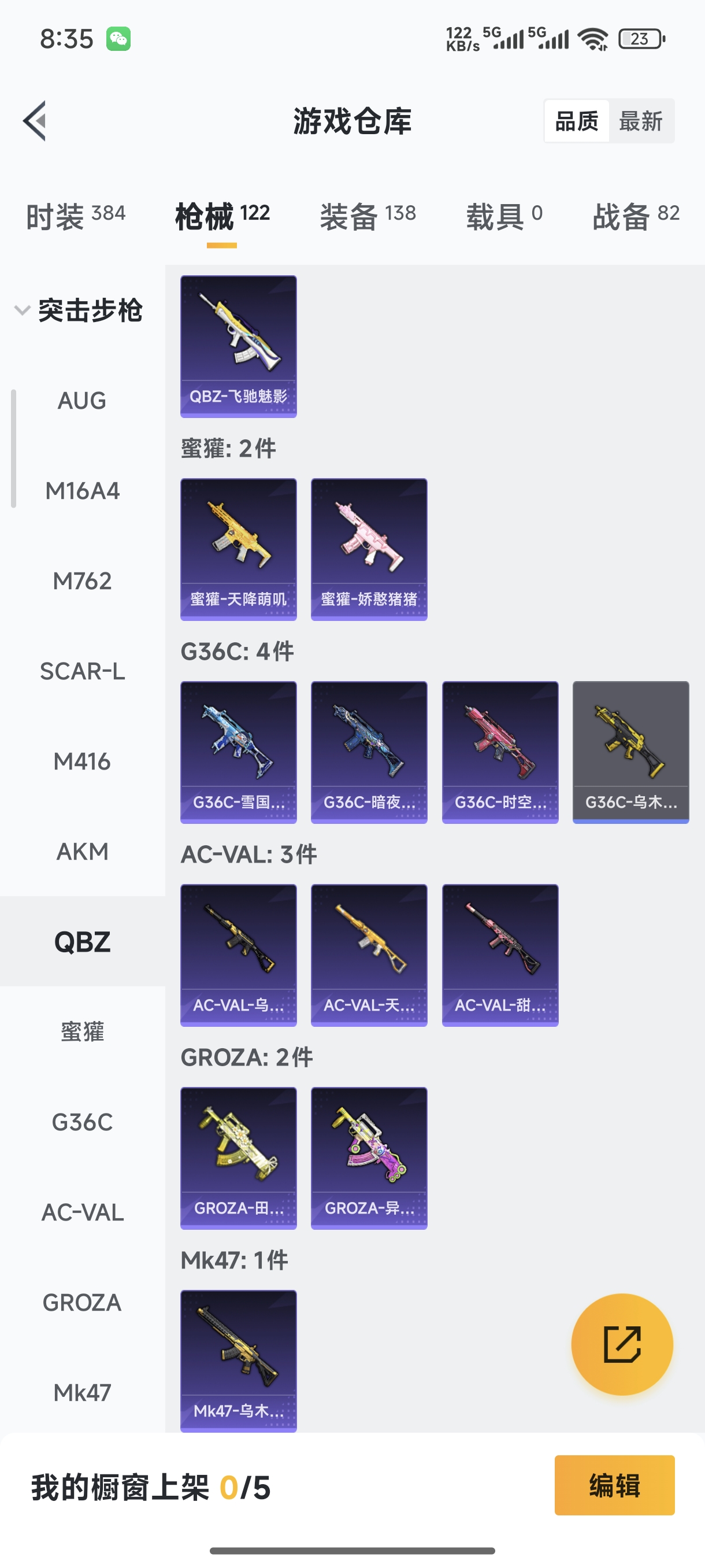Collapse the 突击步枪 category
This screenshot has height=1568, width=705.
click(79, 310)
